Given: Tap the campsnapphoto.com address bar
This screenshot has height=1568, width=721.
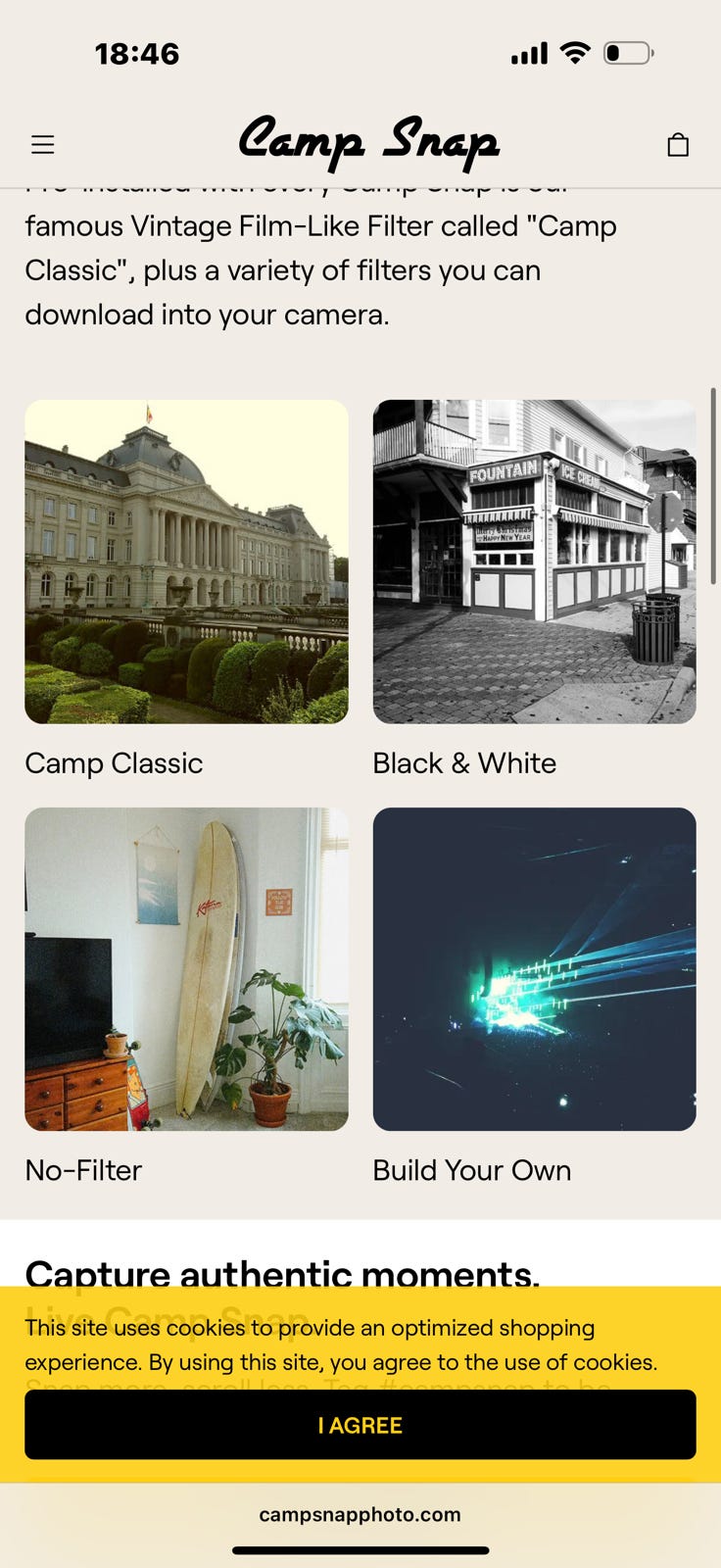Looking at the screenshot, I should (x=360, y=1514).
